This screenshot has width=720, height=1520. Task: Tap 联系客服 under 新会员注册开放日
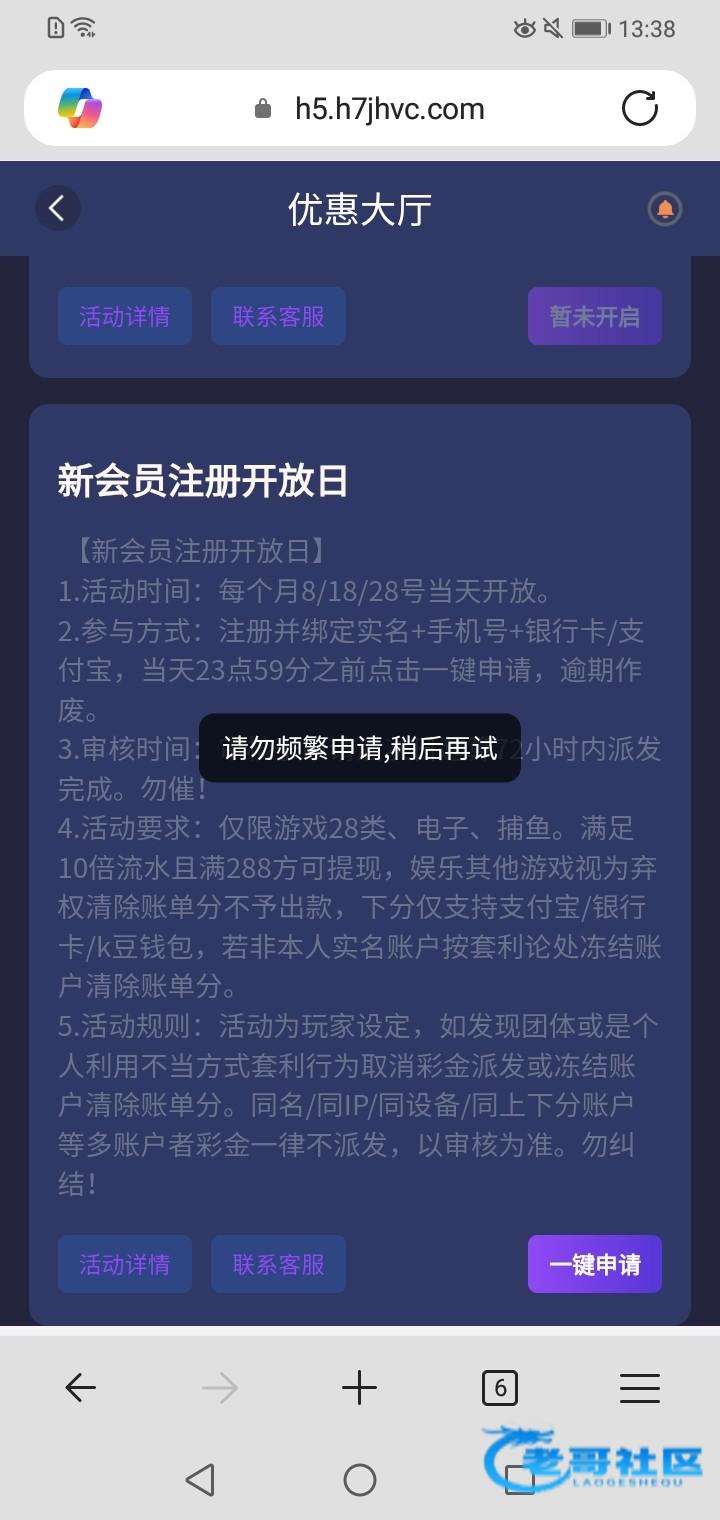[x=278, y=1264]
